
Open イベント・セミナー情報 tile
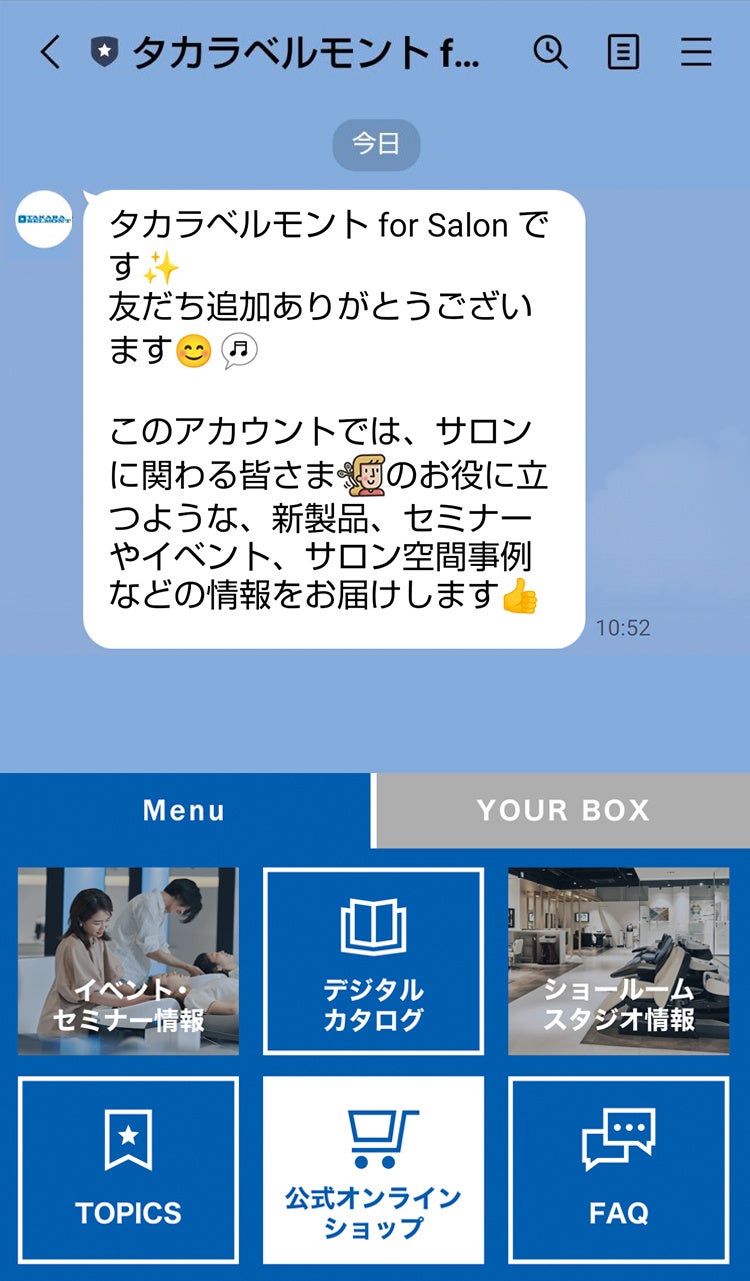point(128,961)
